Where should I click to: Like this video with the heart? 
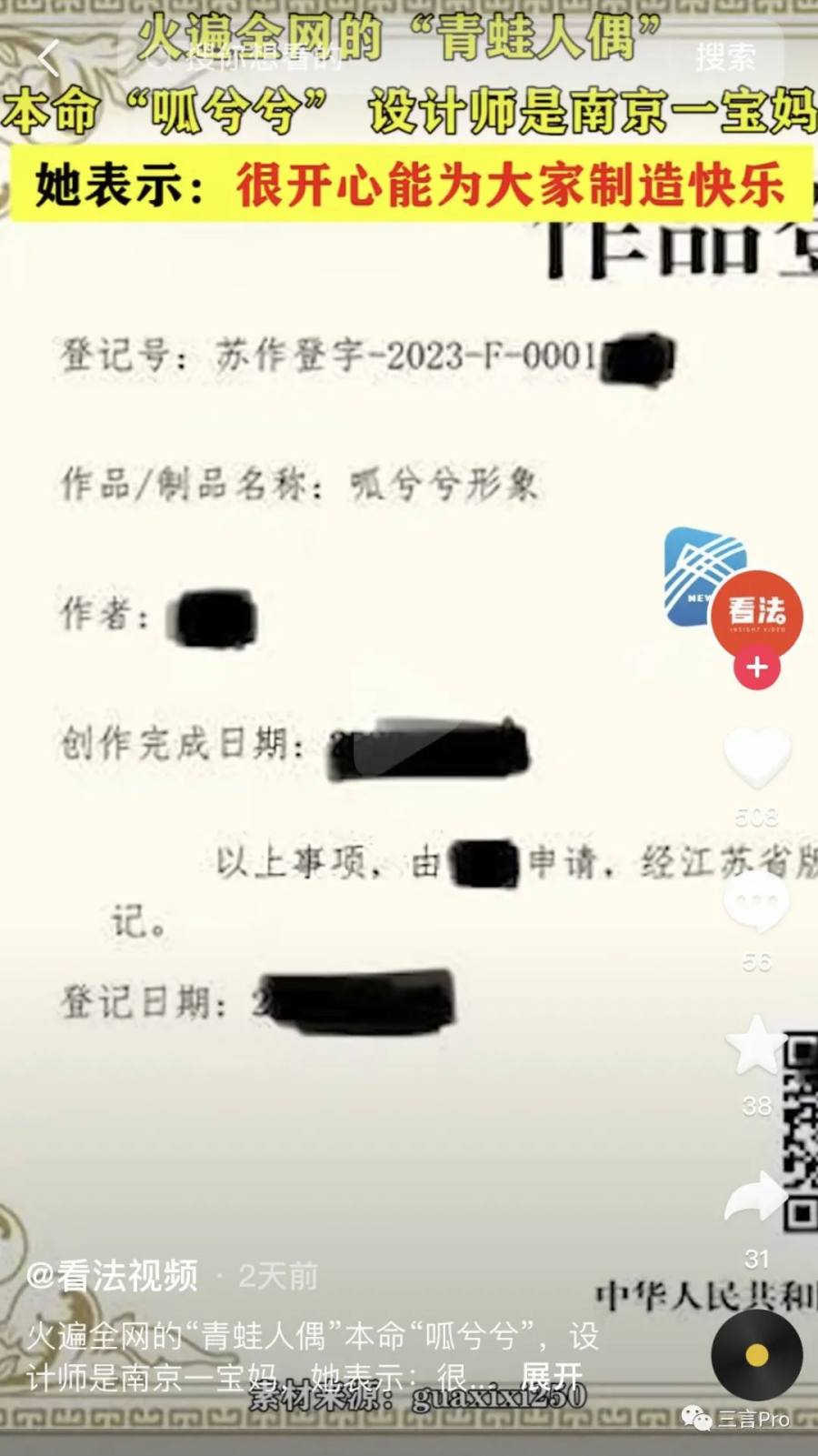coord(756,757)
